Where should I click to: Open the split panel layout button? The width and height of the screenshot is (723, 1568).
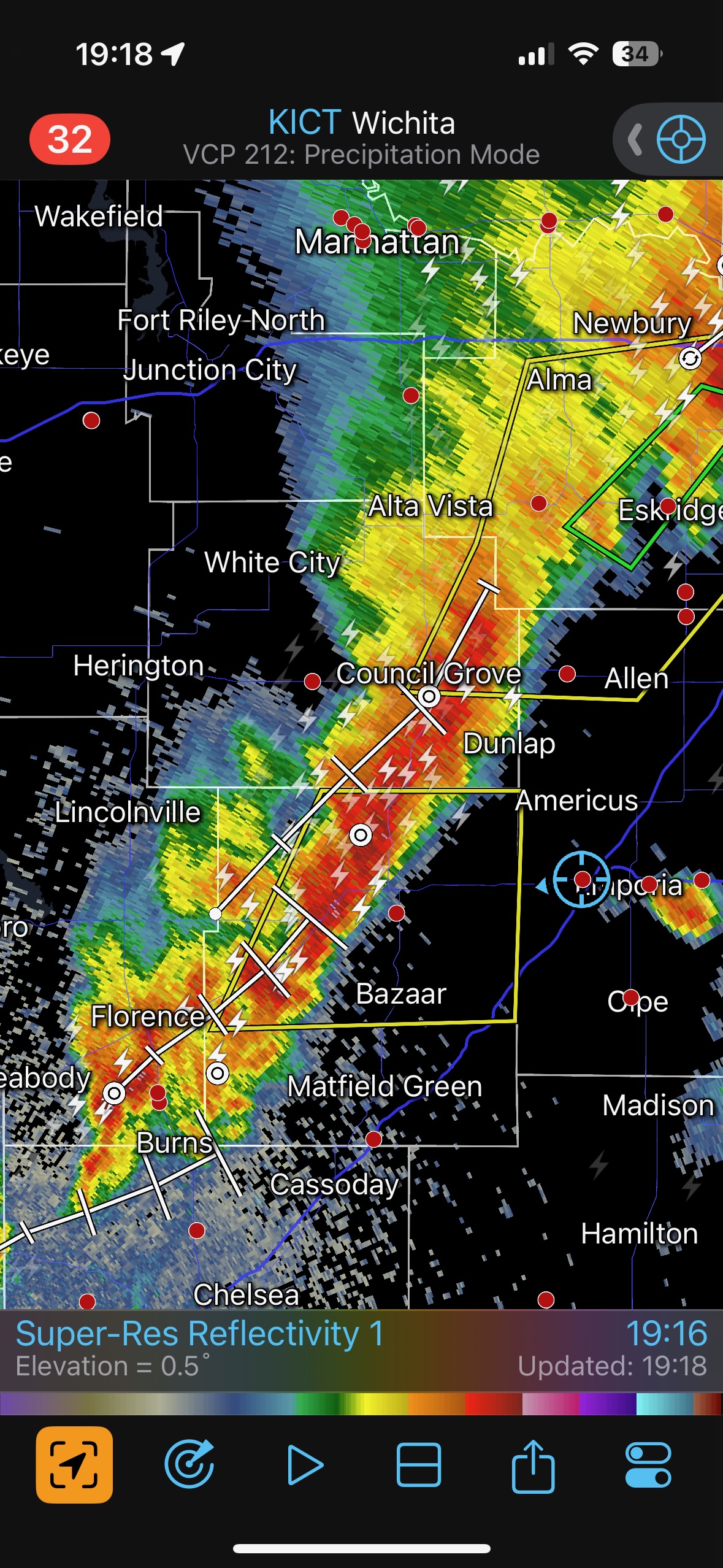point(418,1465)
